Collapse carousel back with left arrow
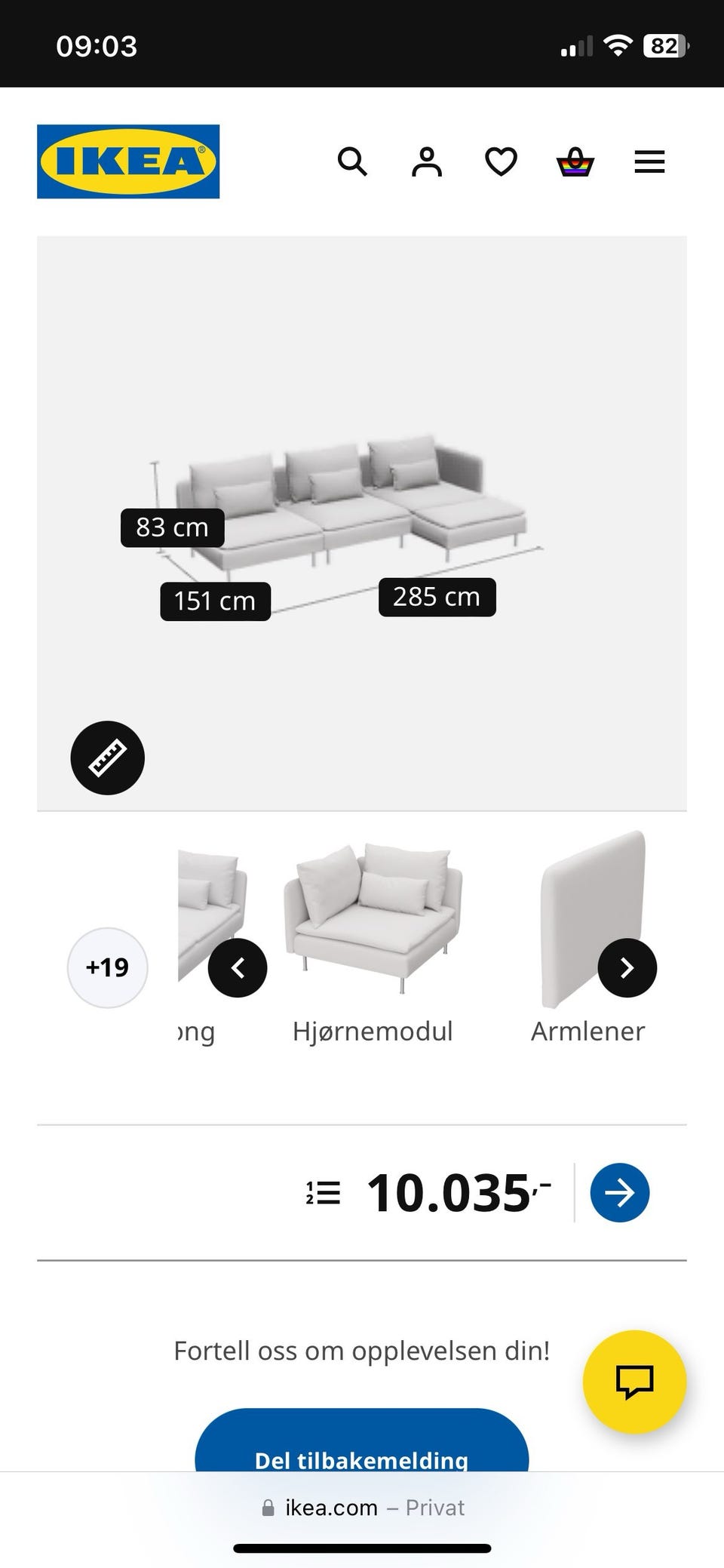Screen dimensions: 724x1568 pyautogui.click(x=238, y=967)
